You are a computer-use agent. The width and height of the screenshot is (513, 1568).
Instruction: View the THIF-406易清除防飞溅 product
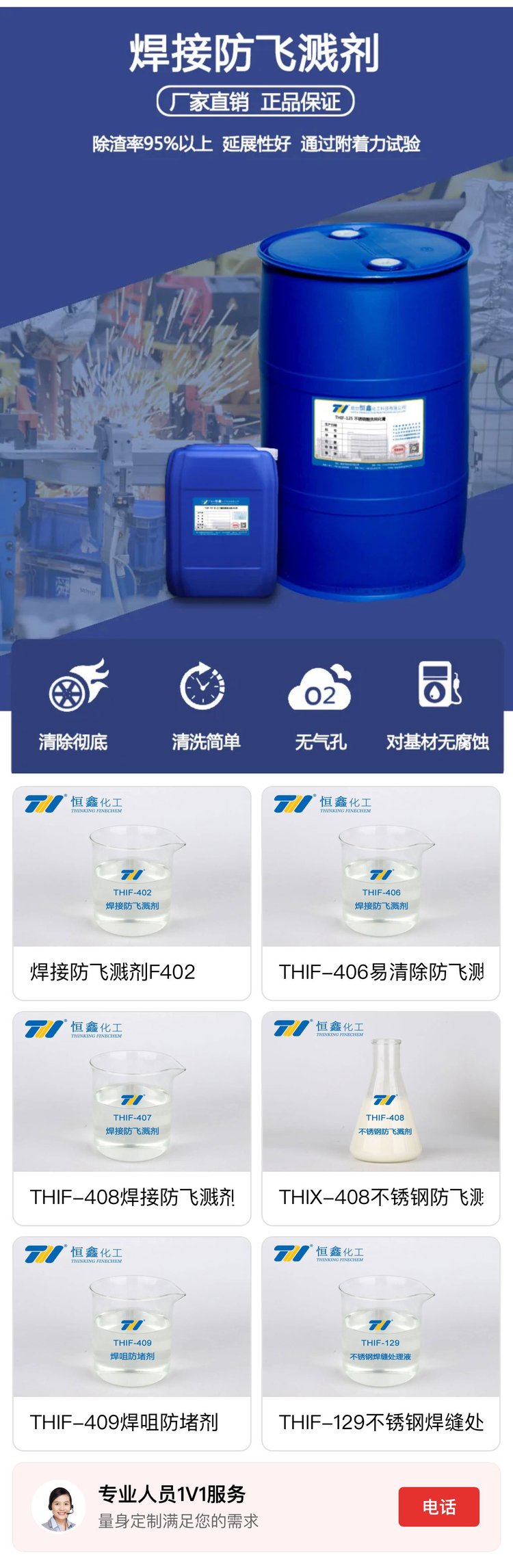pos(381,893)
